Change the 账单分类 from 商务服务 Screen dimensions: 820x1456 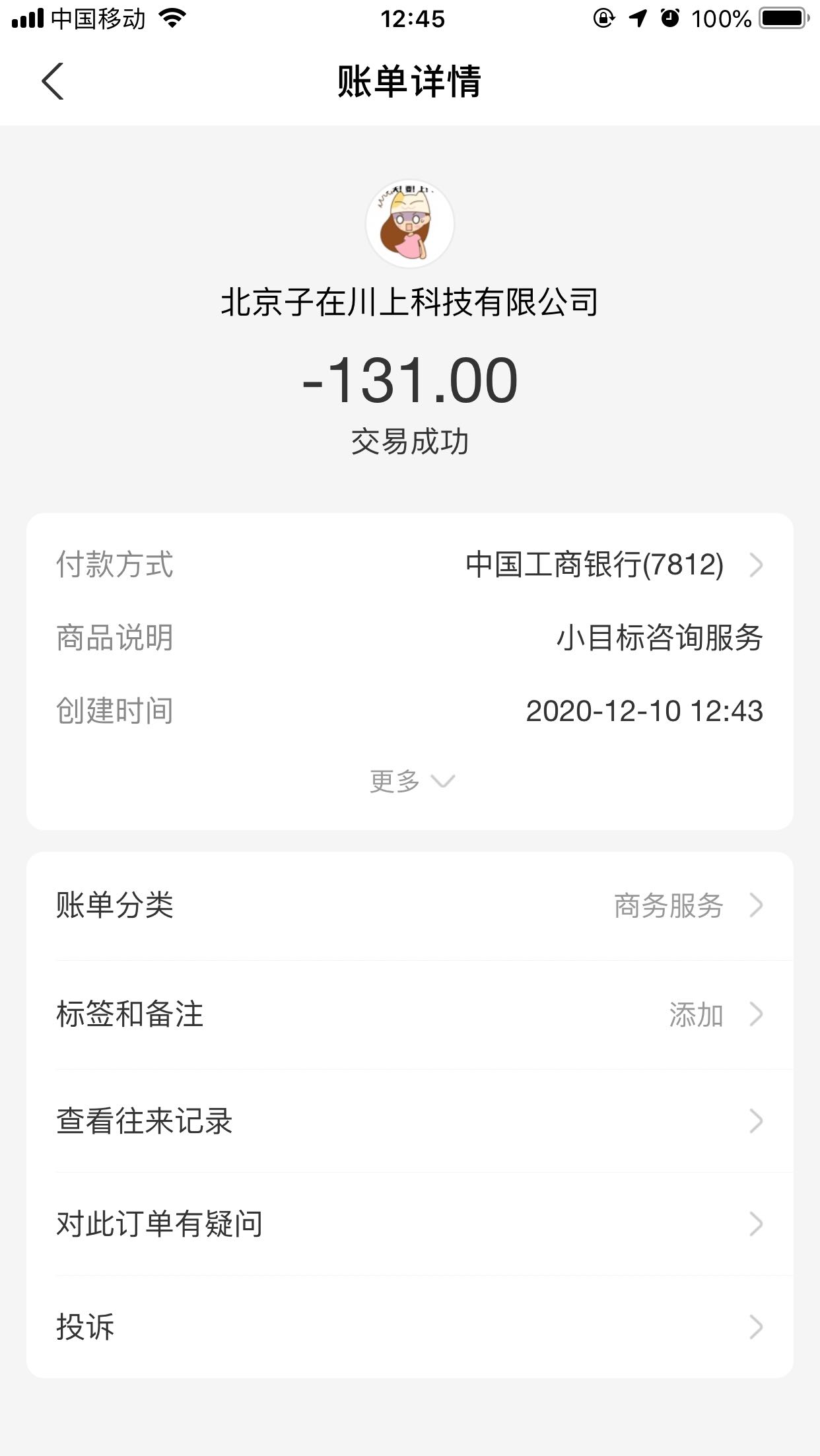[x=409, y=905]
